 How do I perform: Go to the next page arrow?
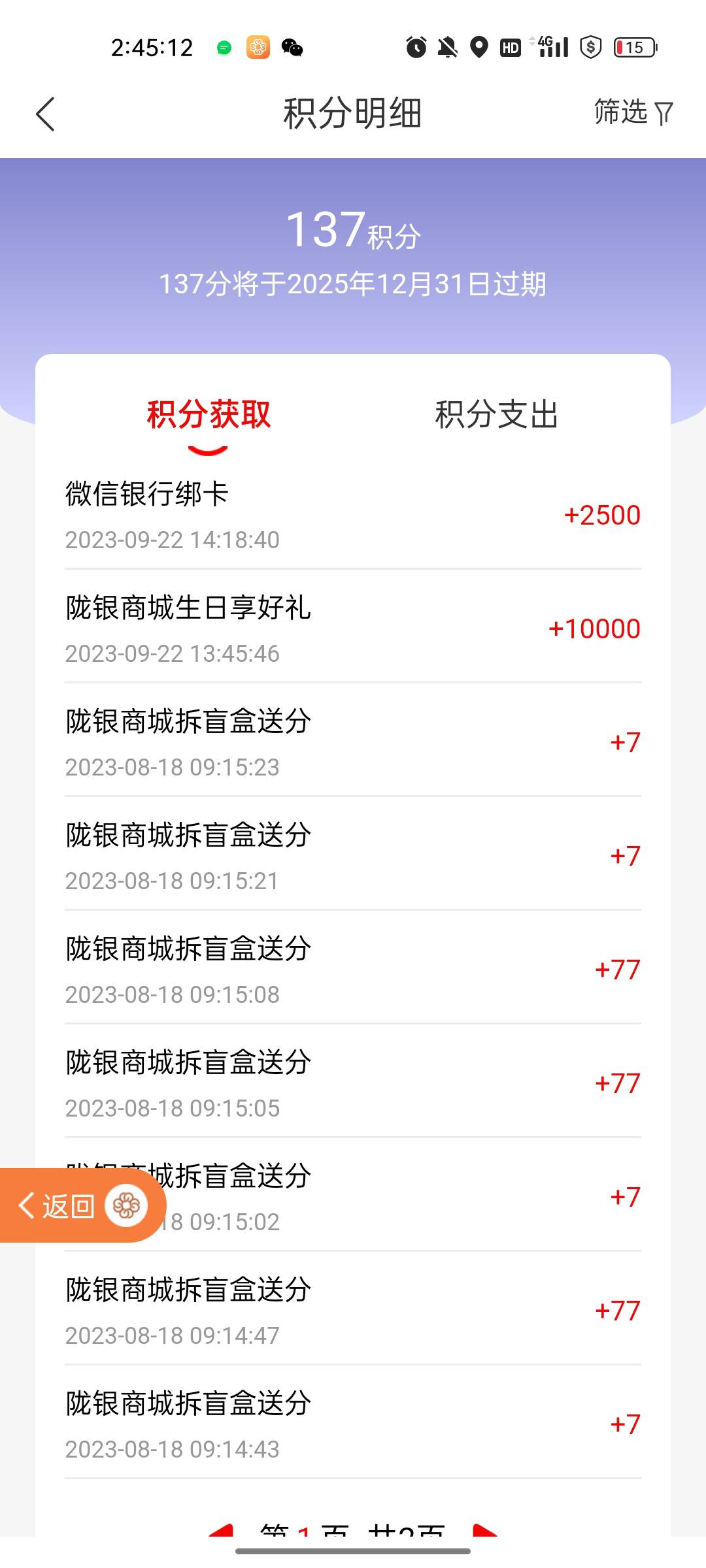(485, 1530)
